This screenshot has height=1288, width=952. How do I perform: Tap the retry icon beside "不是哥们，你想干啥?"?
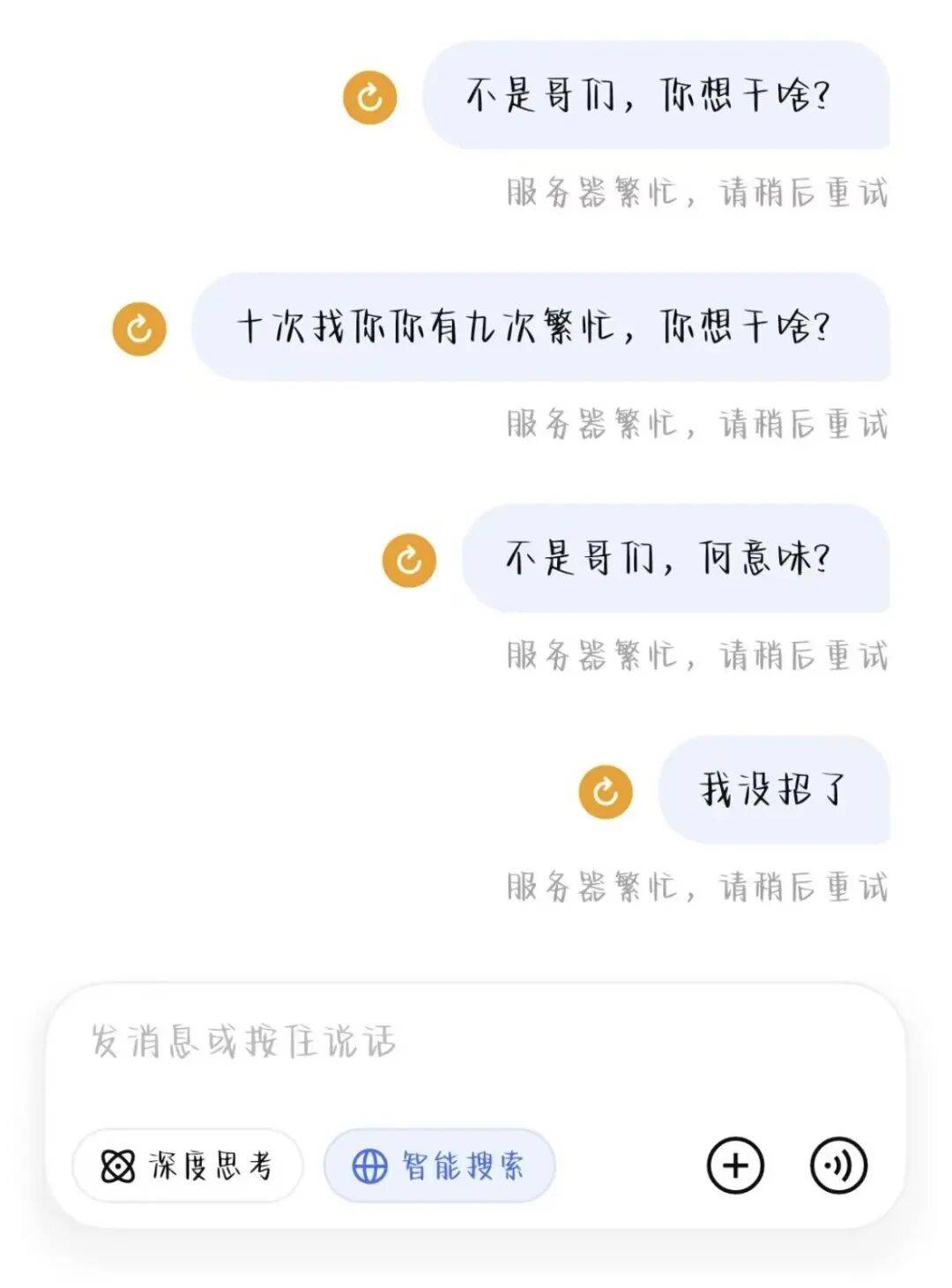click(369, 99)
